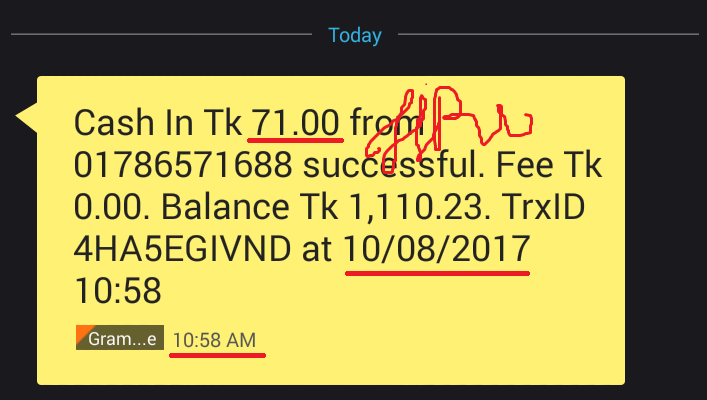Tap the Cash In Tk 71.00 message bubble
Viewport: 707px width, 400px height.
tap(330, 230)
